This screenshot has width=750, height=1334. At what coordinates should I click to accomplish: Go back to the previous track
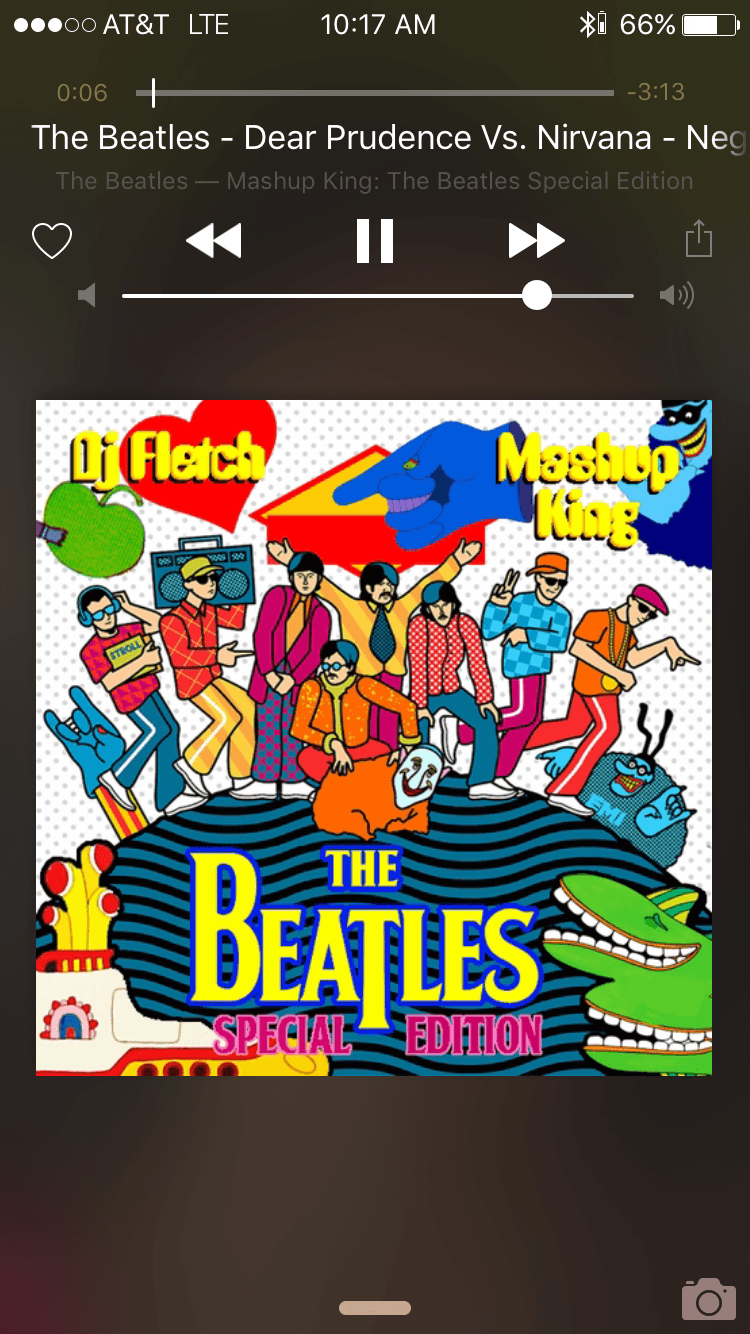click(x=214, y=241)
